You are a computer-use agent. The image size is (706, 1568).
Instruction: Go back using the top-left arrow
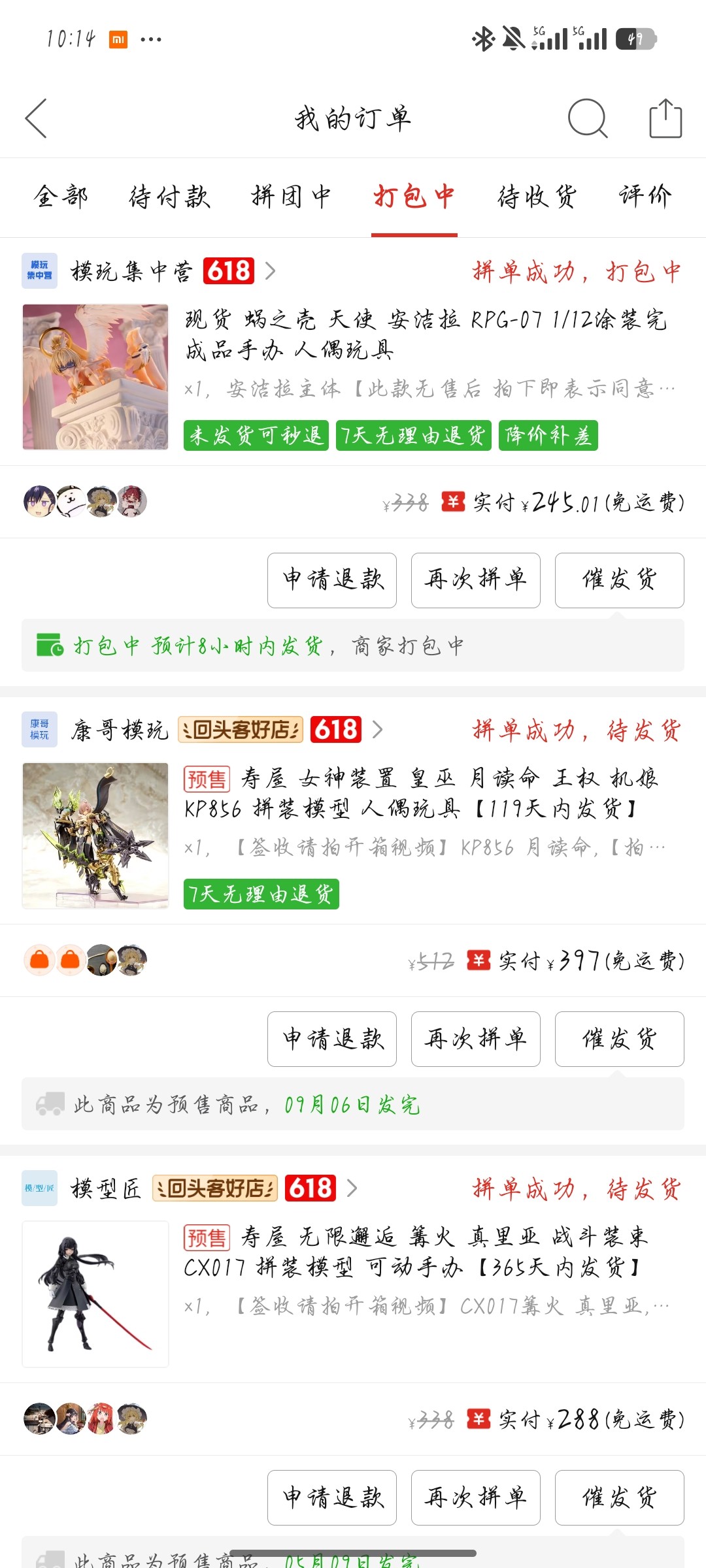[x=36, y=118]
